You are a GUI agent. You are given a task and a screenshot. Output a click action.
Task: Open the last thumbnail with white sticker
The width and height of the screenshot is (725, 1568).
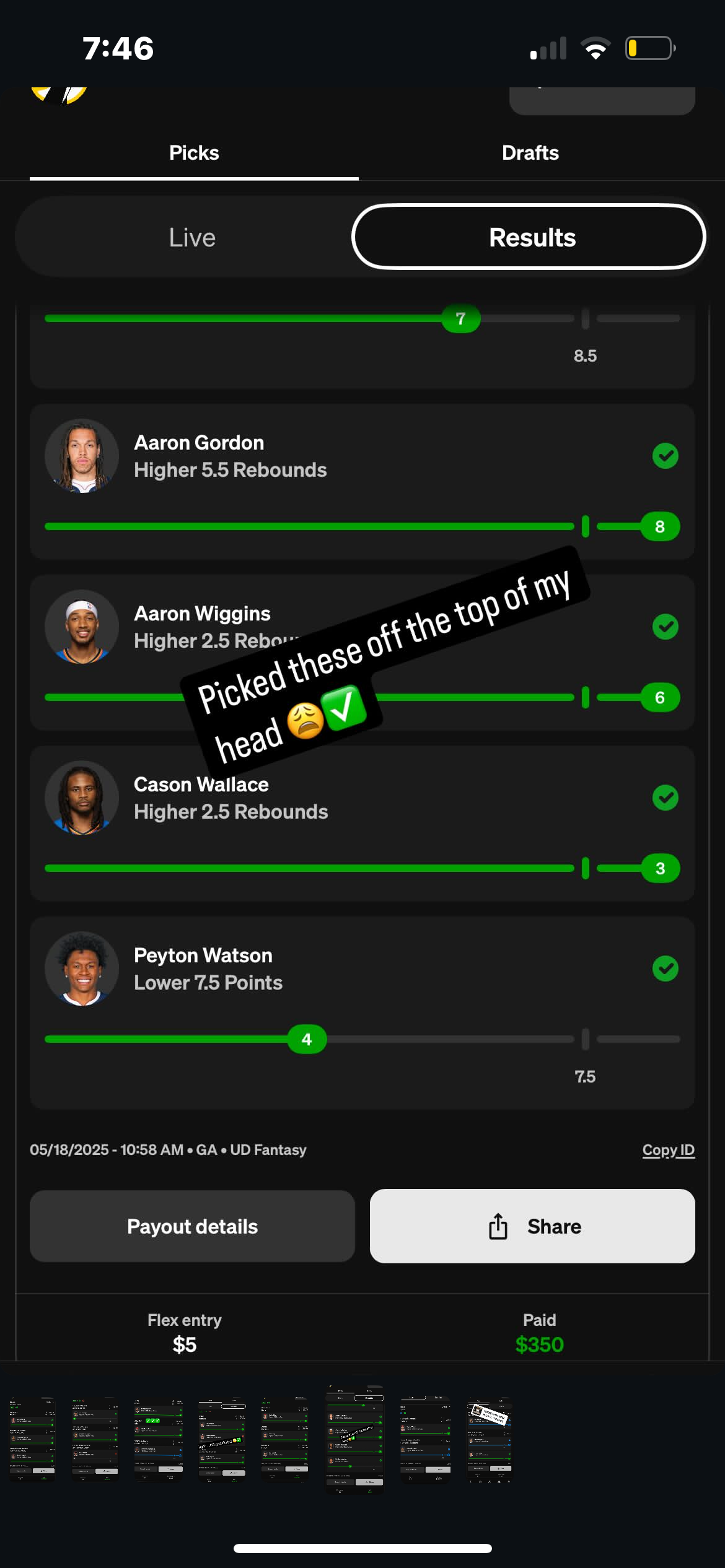(x=489, y=1439)
